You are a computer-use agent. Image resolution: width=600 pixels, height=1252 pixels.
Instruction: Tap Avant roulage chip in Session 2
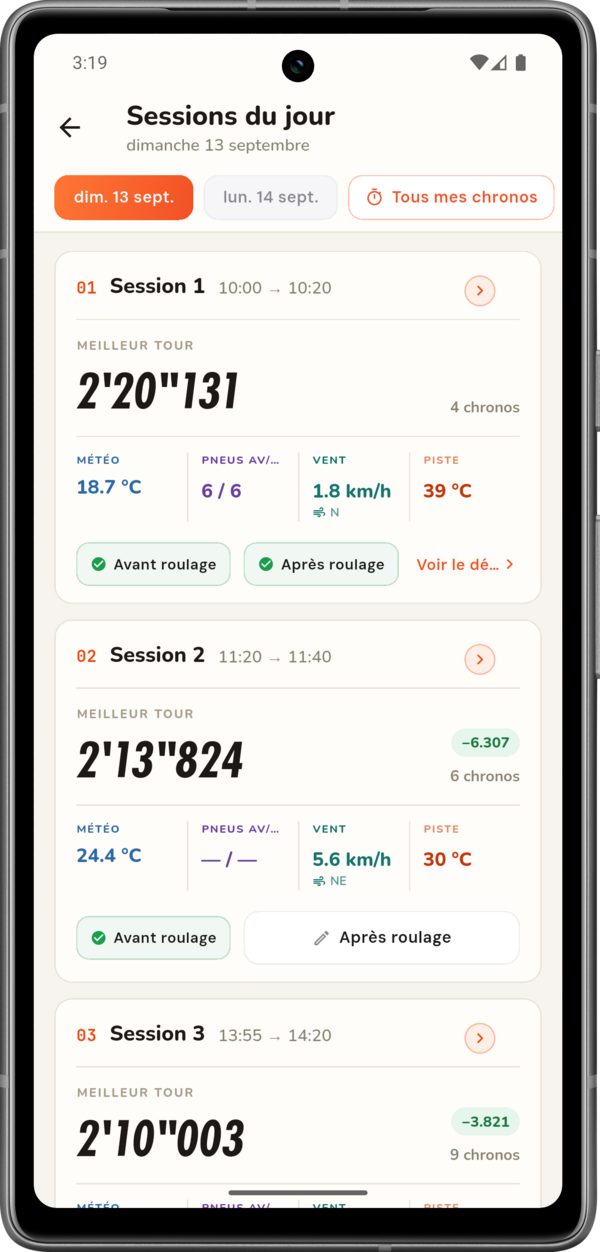[x=154, y=938]
